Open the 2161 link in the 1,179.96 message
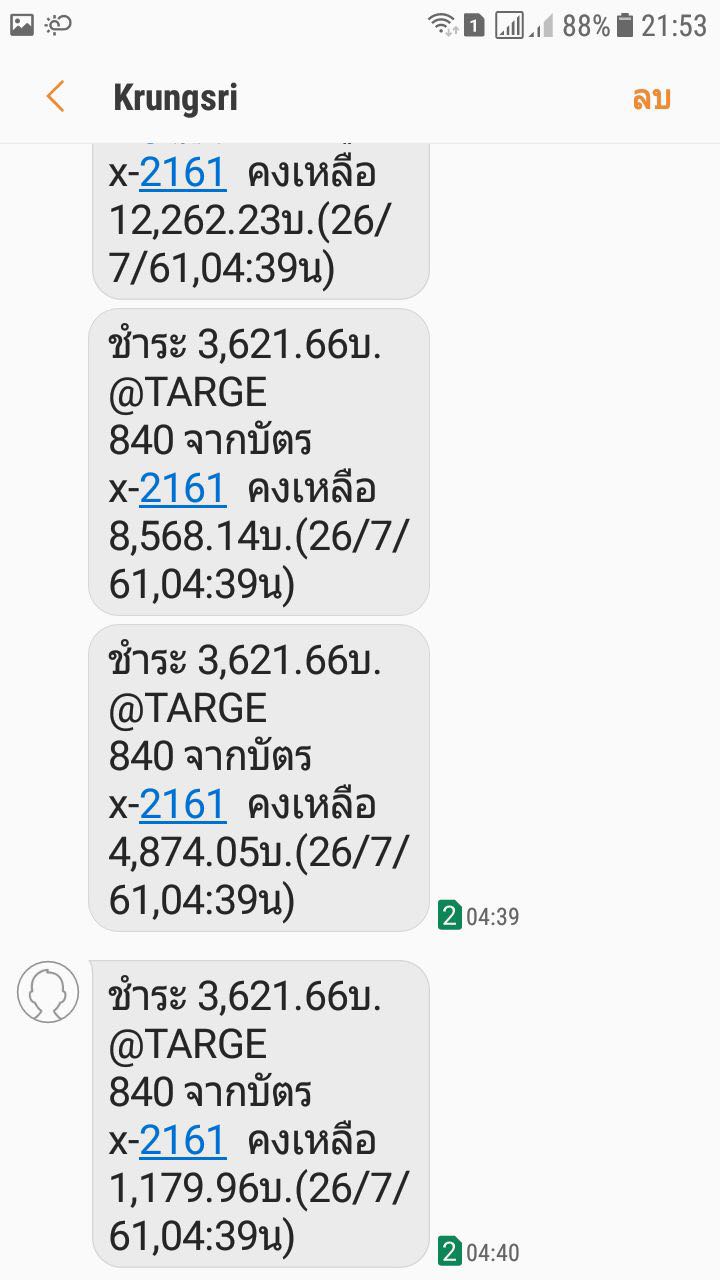 tap(183, 1141)
